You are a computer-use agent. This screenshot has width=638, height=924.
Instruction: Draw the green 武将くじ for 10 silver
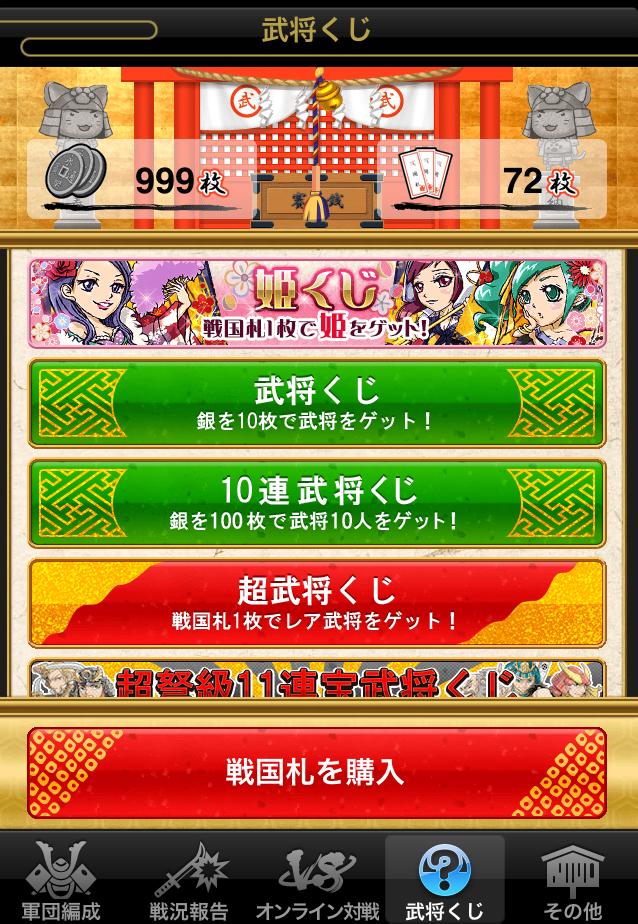[x=317, y=402]
